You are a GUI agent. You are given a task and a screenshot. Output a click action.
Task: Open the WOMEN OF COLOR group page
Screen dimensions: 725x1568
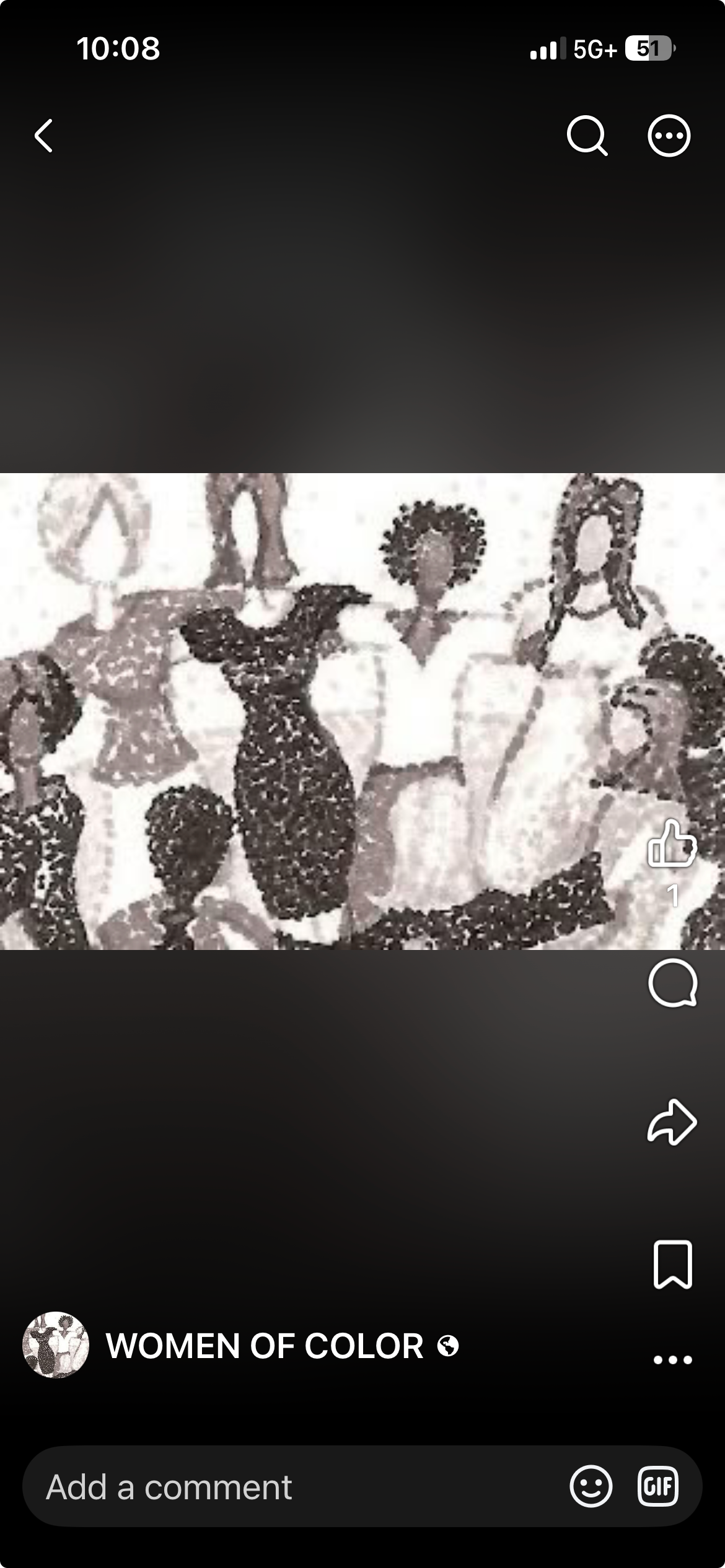pyautogui.click(x=265, y=1346)
